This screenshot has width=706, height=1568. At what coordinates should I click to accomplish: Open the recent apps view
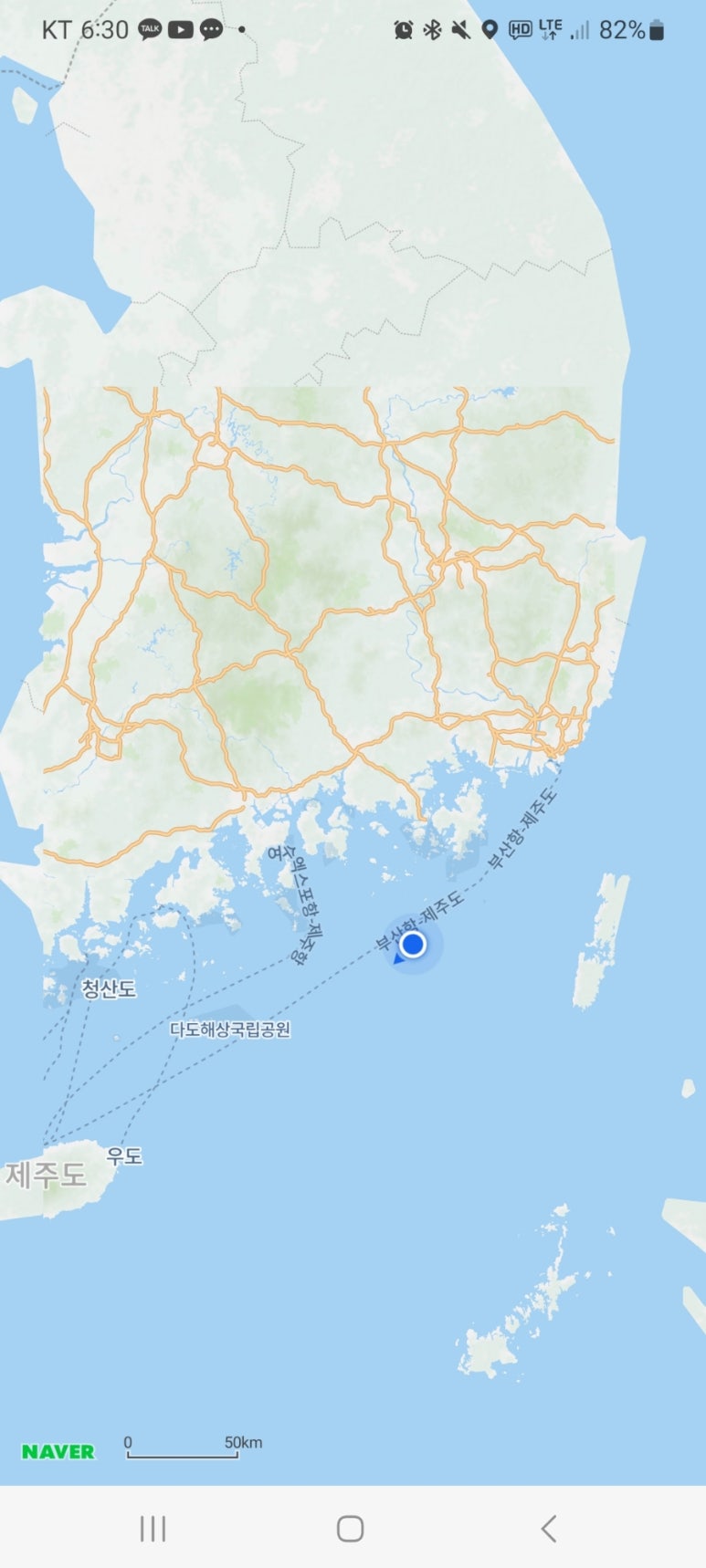tap(153, 1529)
